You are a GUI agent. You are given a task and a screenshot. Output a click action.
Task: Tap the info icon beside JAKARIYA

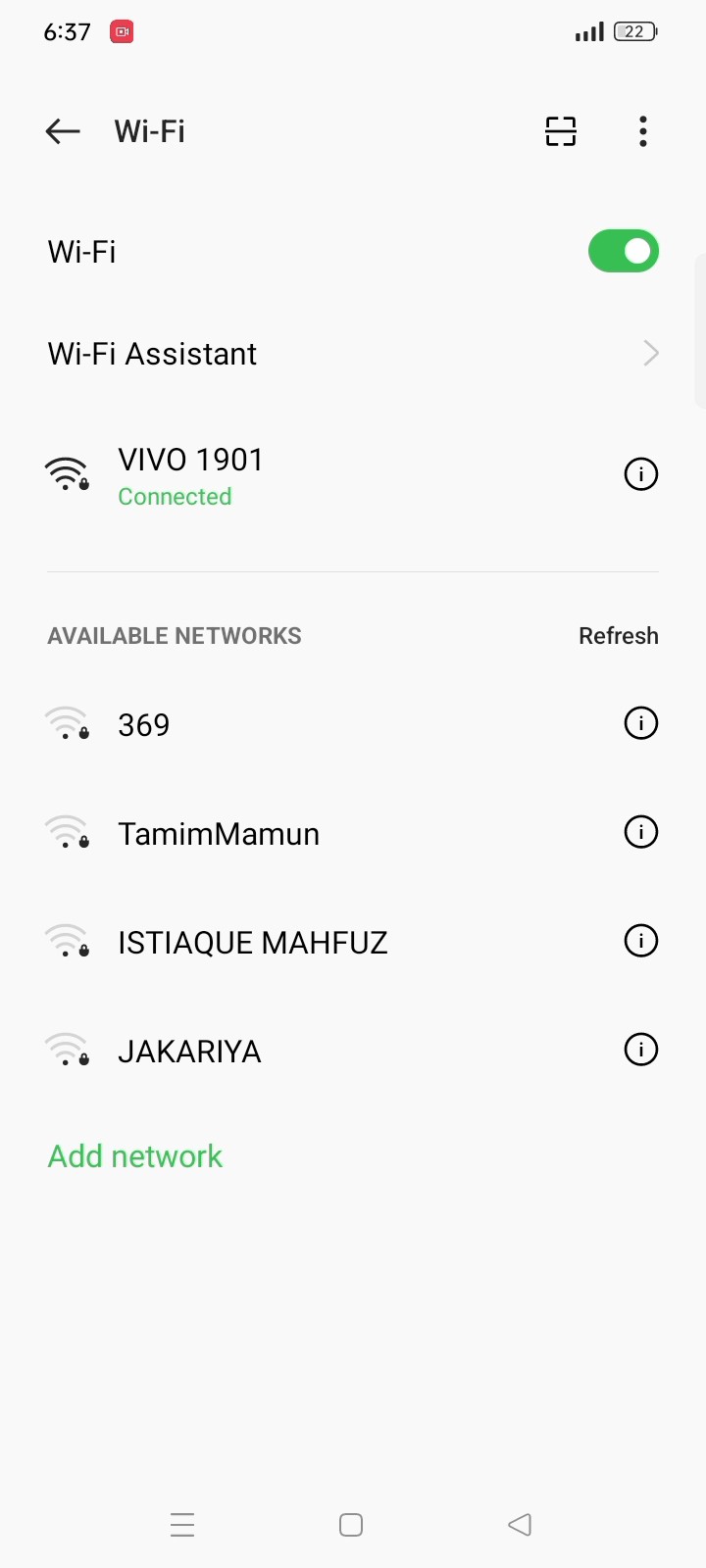[x=641, y=1051]
